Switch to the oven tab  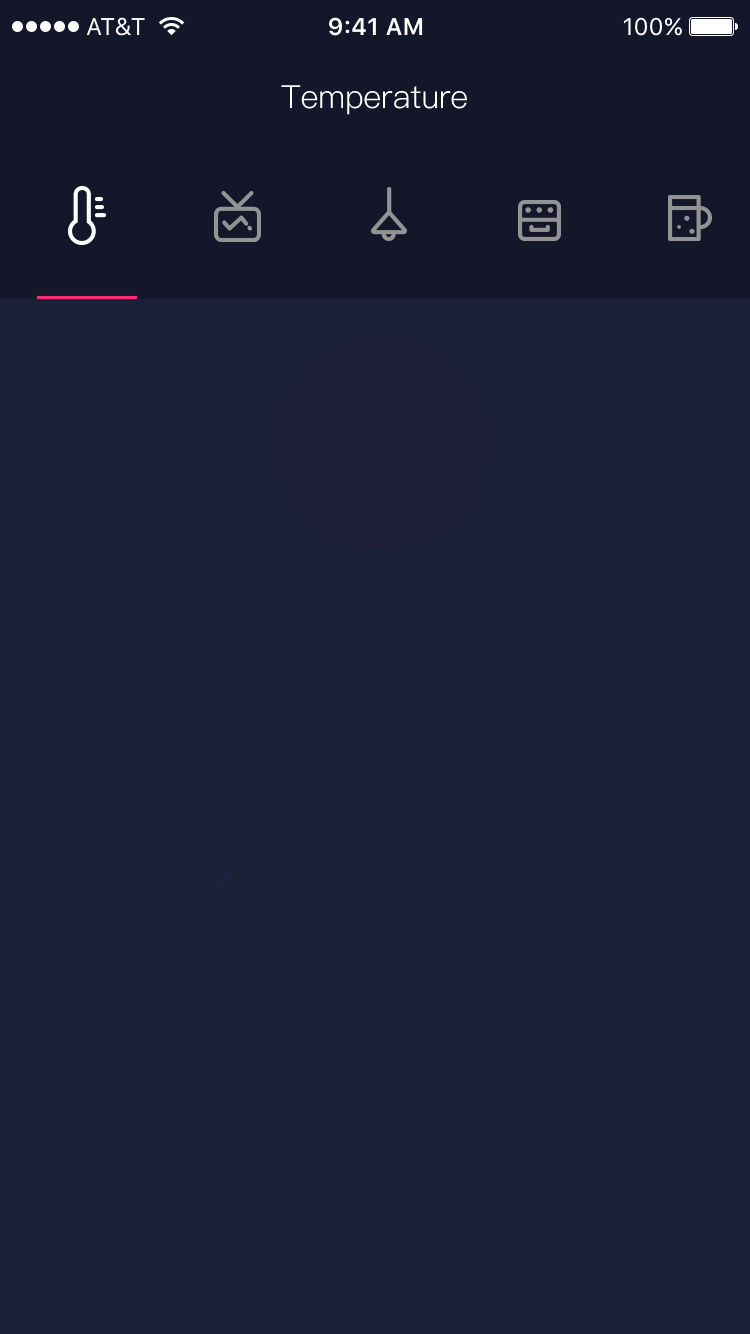click(539, 220)
